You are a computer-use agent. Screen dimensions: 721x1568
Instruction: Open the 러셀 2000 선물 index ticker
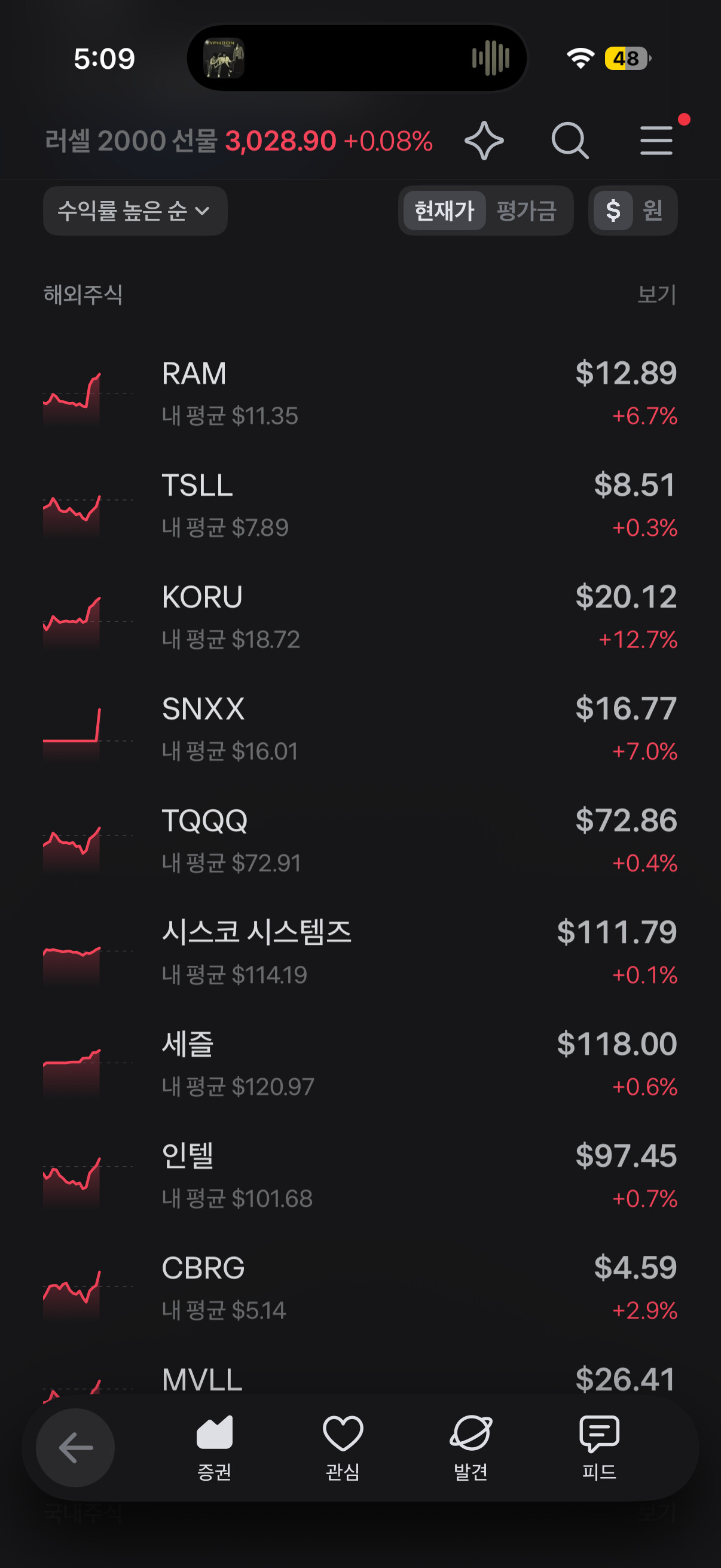click(239, 141)
